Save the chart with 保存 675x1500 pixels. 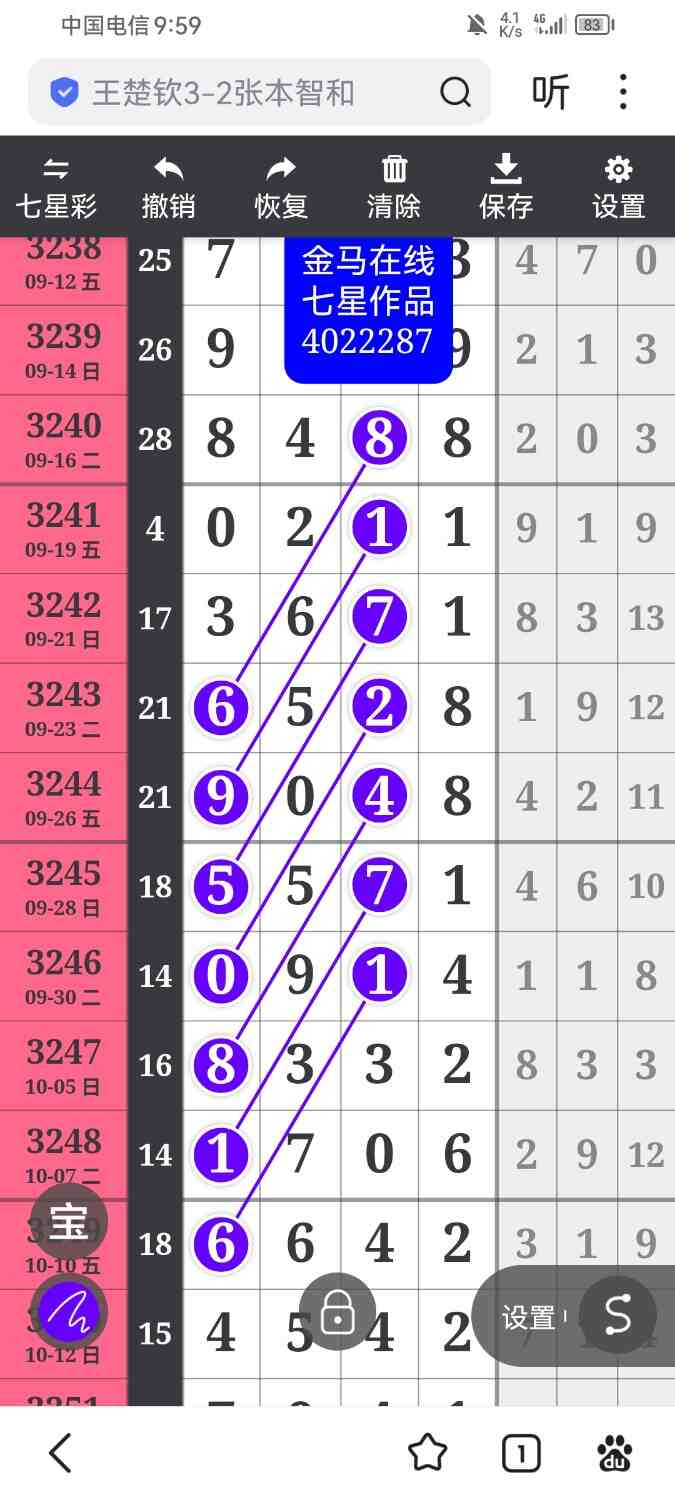point(506,187)
